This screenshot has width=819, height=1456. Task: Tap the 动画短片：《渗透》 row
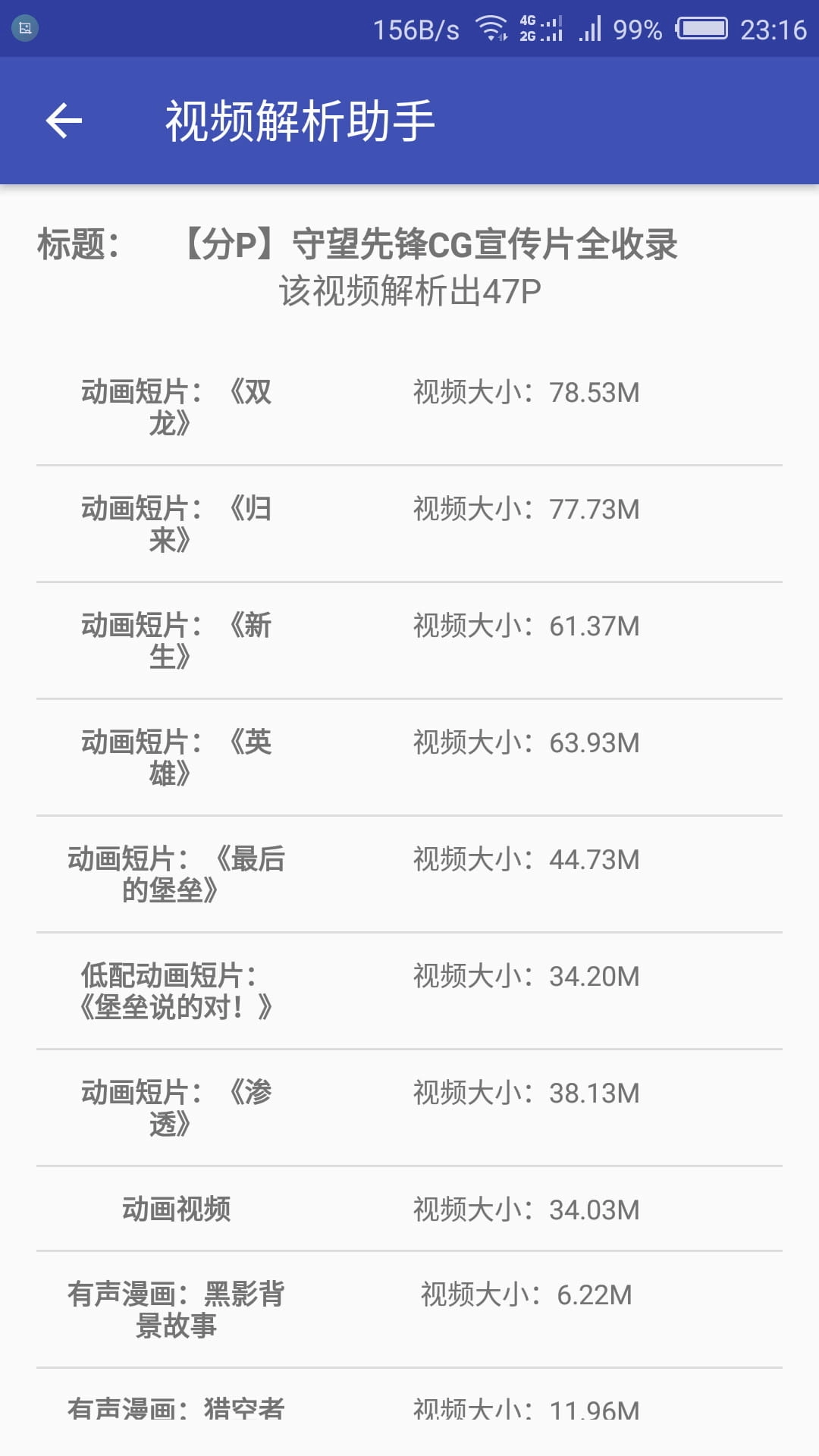click(x=409, y=1108)
